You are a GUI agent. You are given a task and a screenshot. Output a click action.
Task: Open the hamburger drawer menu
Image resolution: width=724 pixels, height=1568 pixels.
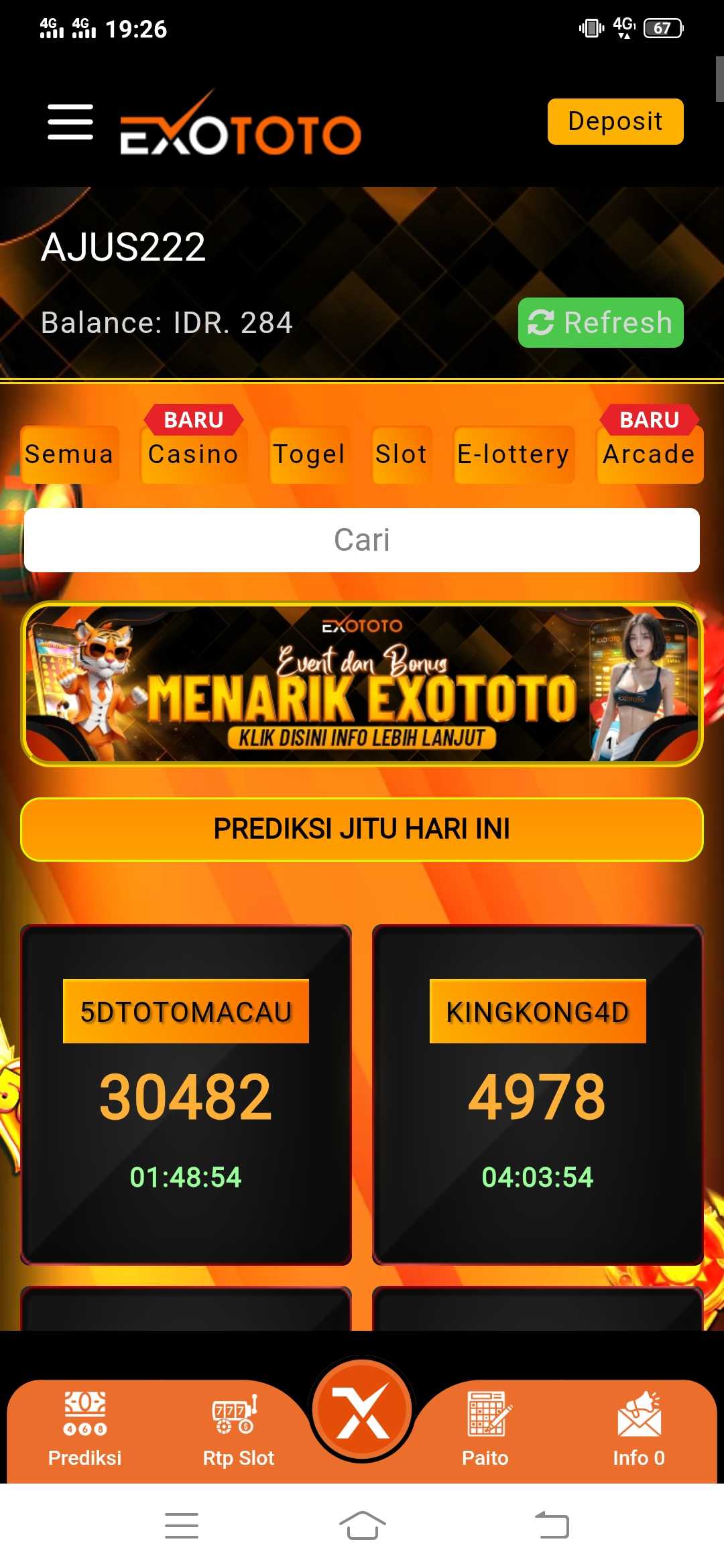coord(70,122)
